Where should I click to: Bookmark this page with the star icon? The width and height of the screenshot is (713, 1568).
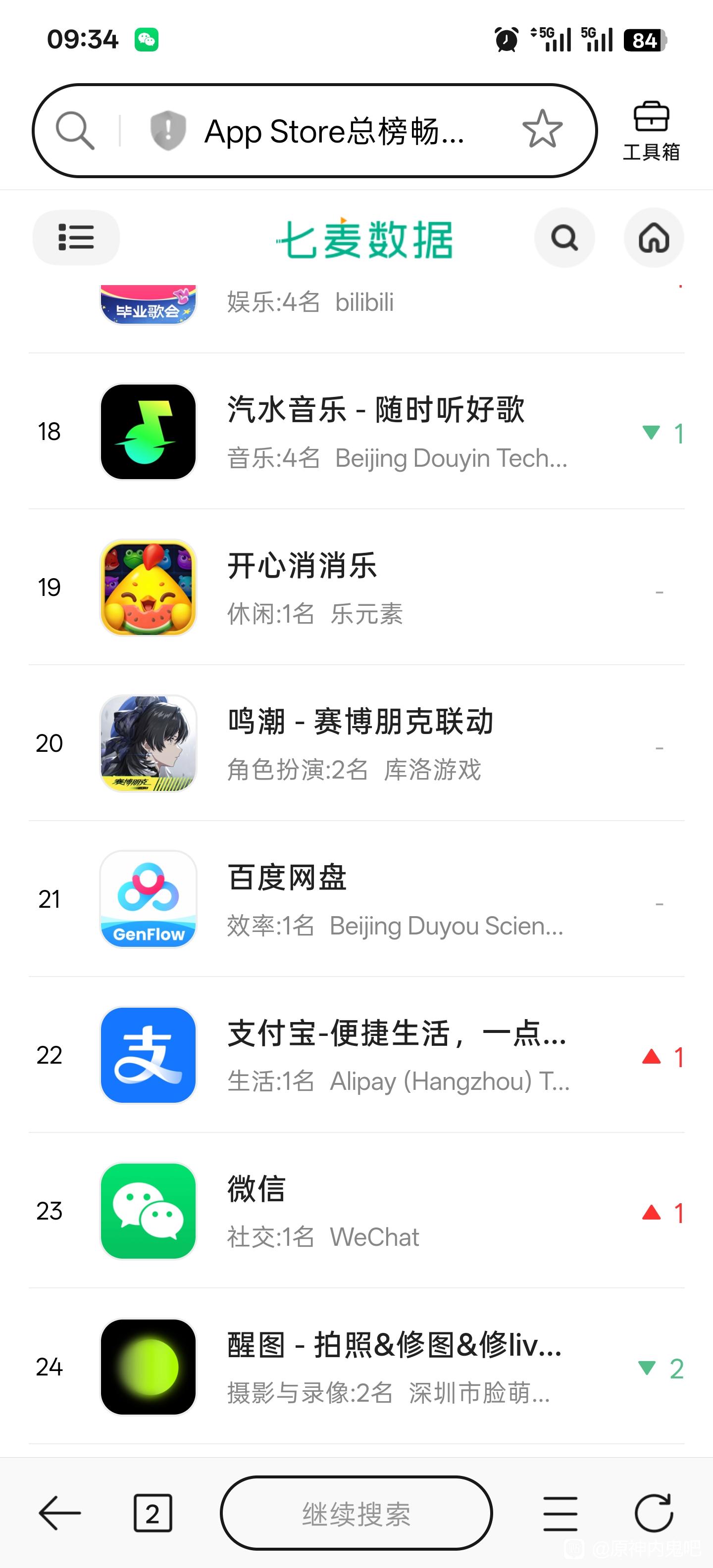(542, 130)
